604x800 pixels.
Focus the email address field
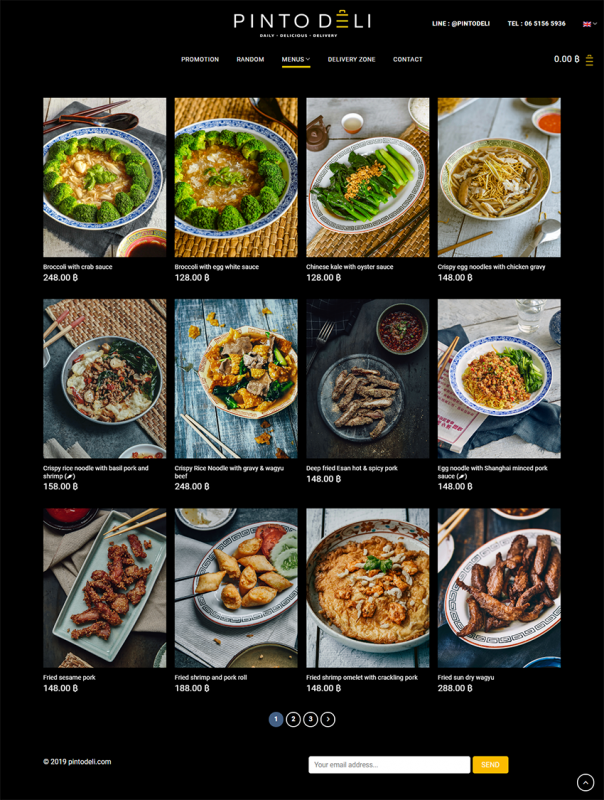click(x=389, y=765)
